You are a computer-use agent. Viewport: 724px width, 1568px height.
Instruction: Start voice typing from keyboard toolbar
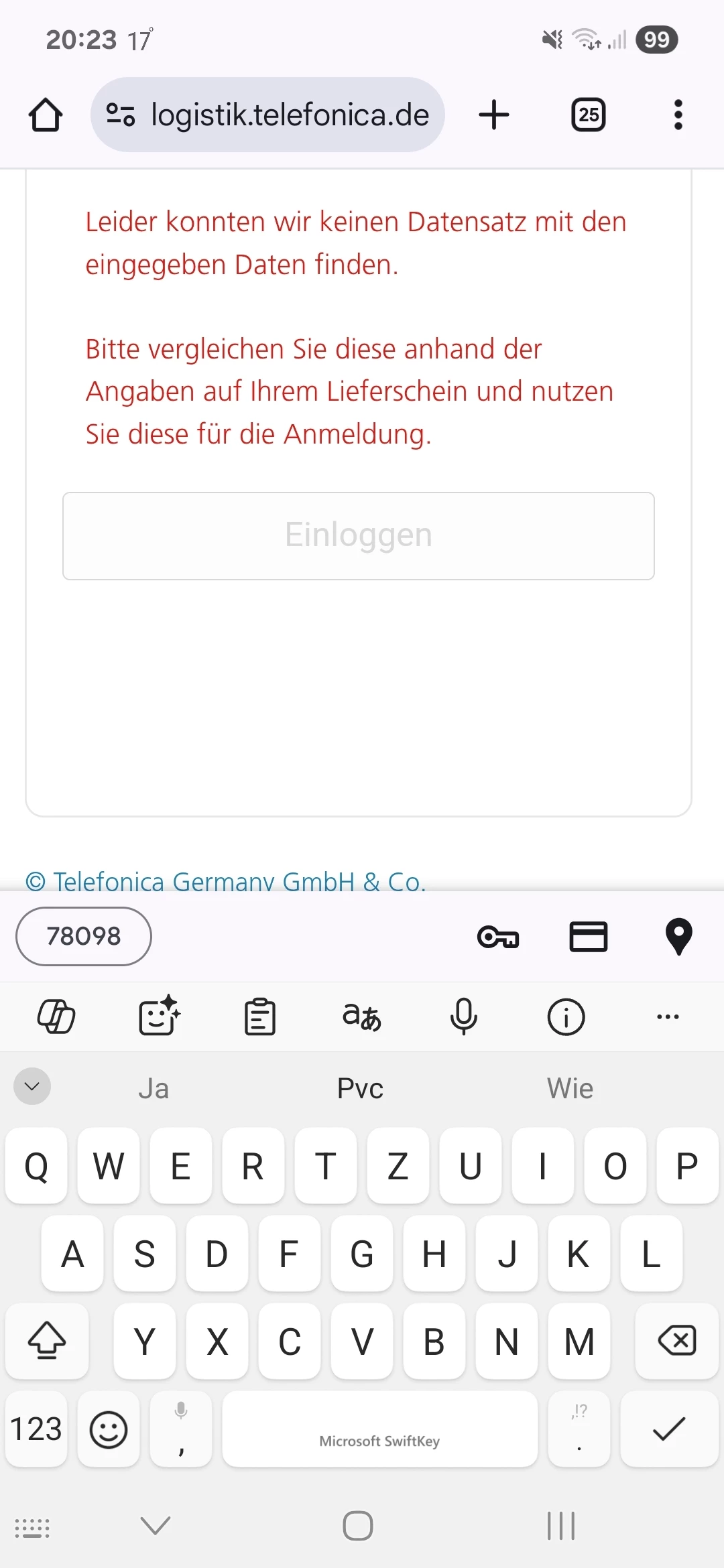click(464, 1017)
